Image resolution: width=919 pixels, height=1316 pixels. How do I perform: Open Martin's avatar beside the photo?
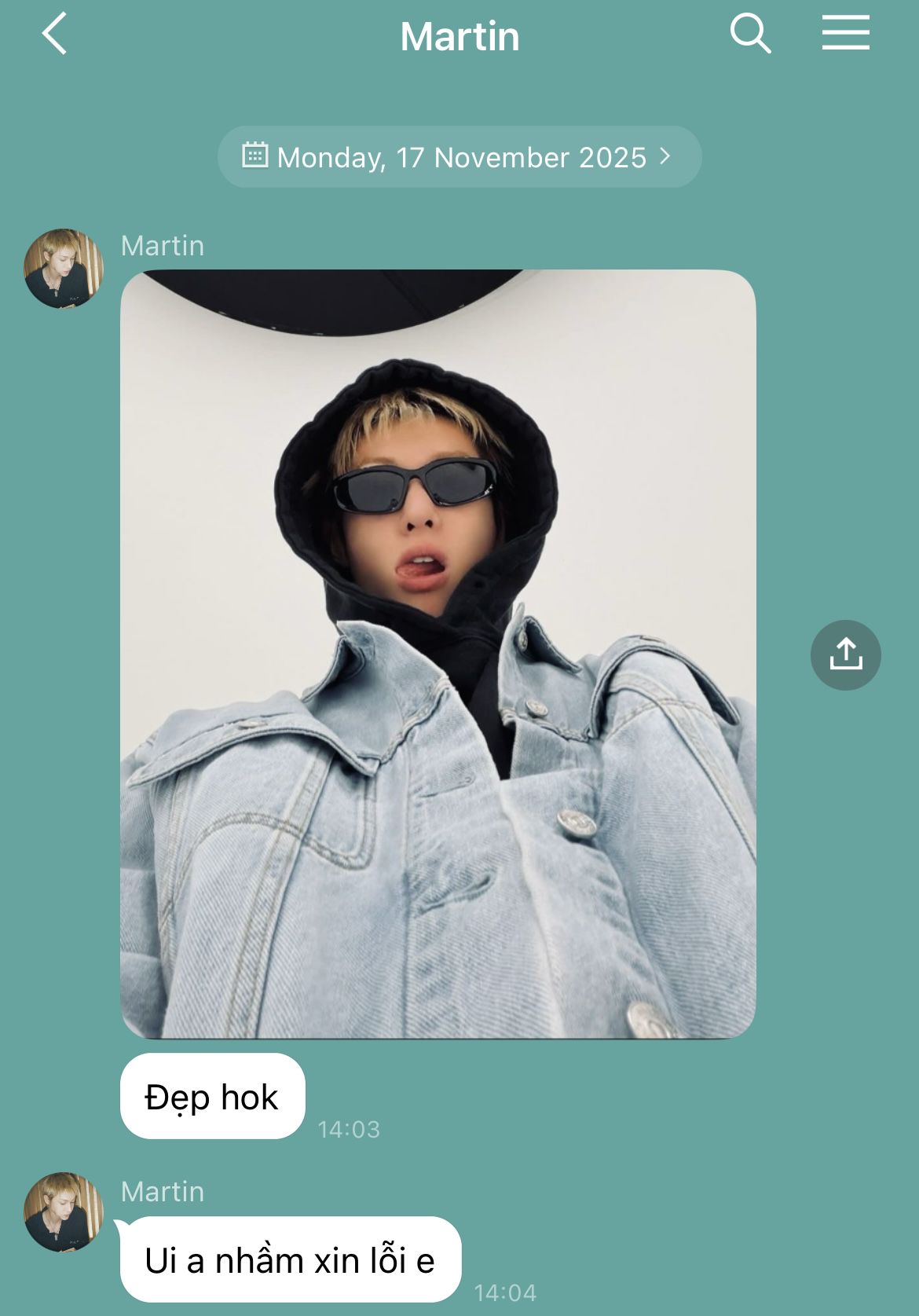(x=64, y=268)
